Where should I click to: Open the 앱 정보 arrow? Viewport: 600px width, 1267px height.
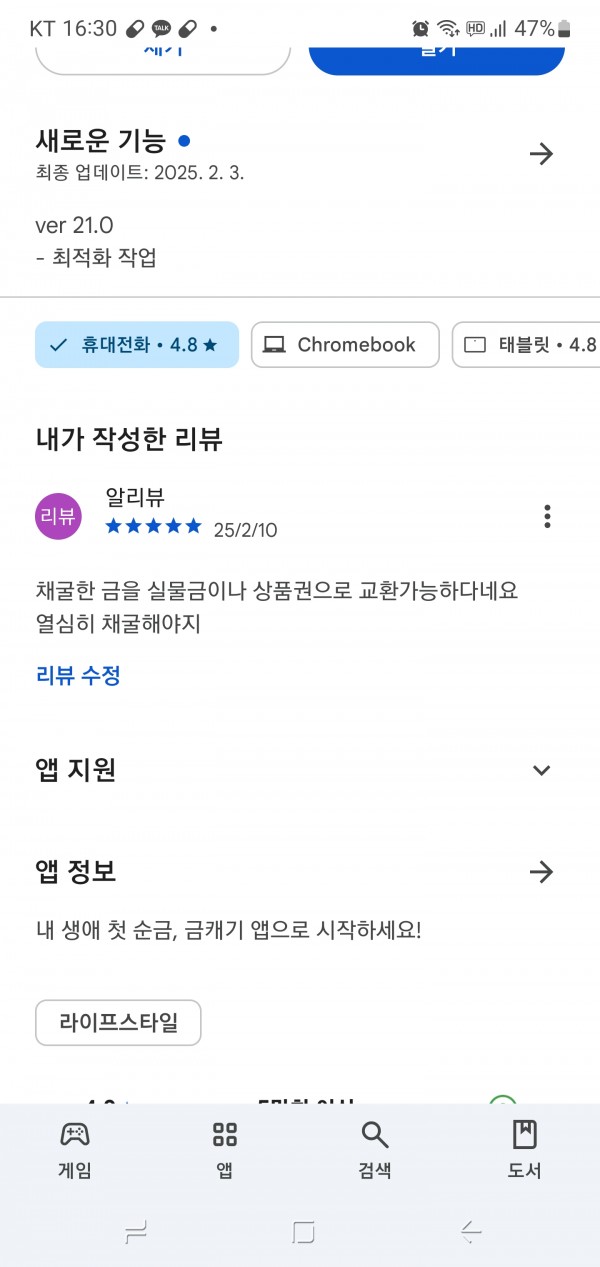click(541, 872)
